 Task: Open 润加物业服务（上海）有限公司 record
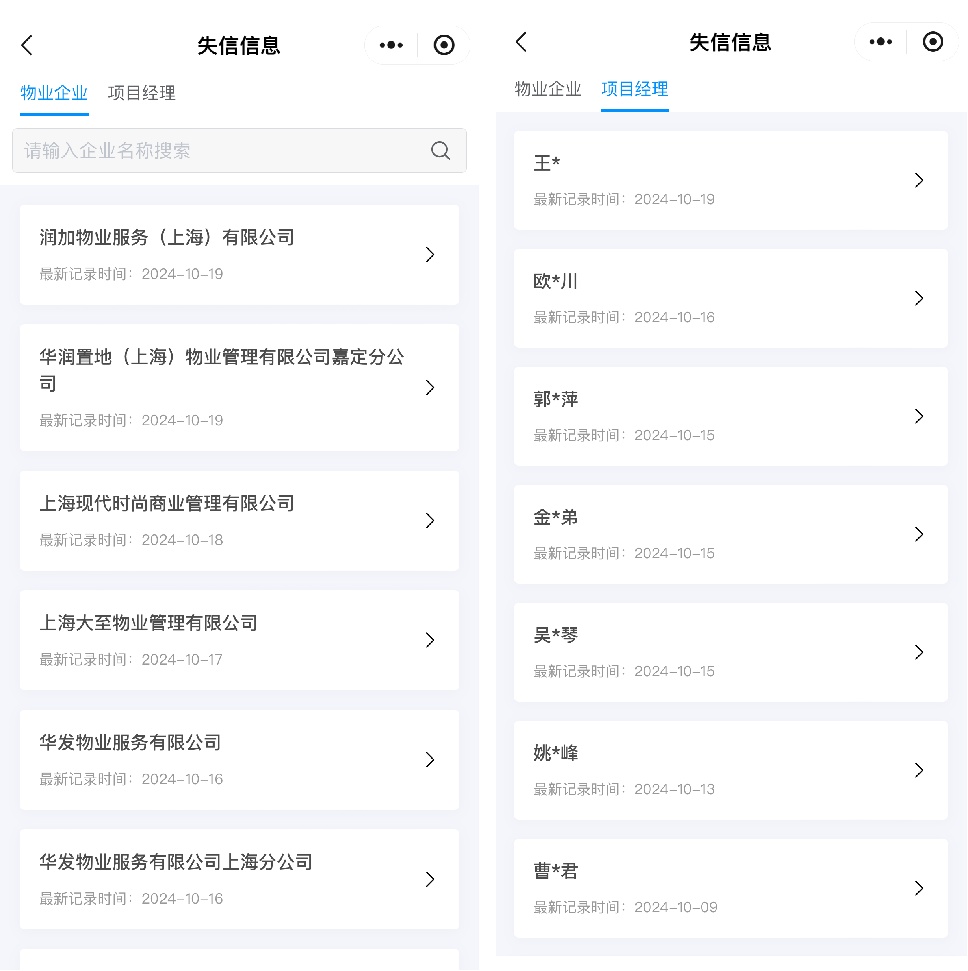239,255
